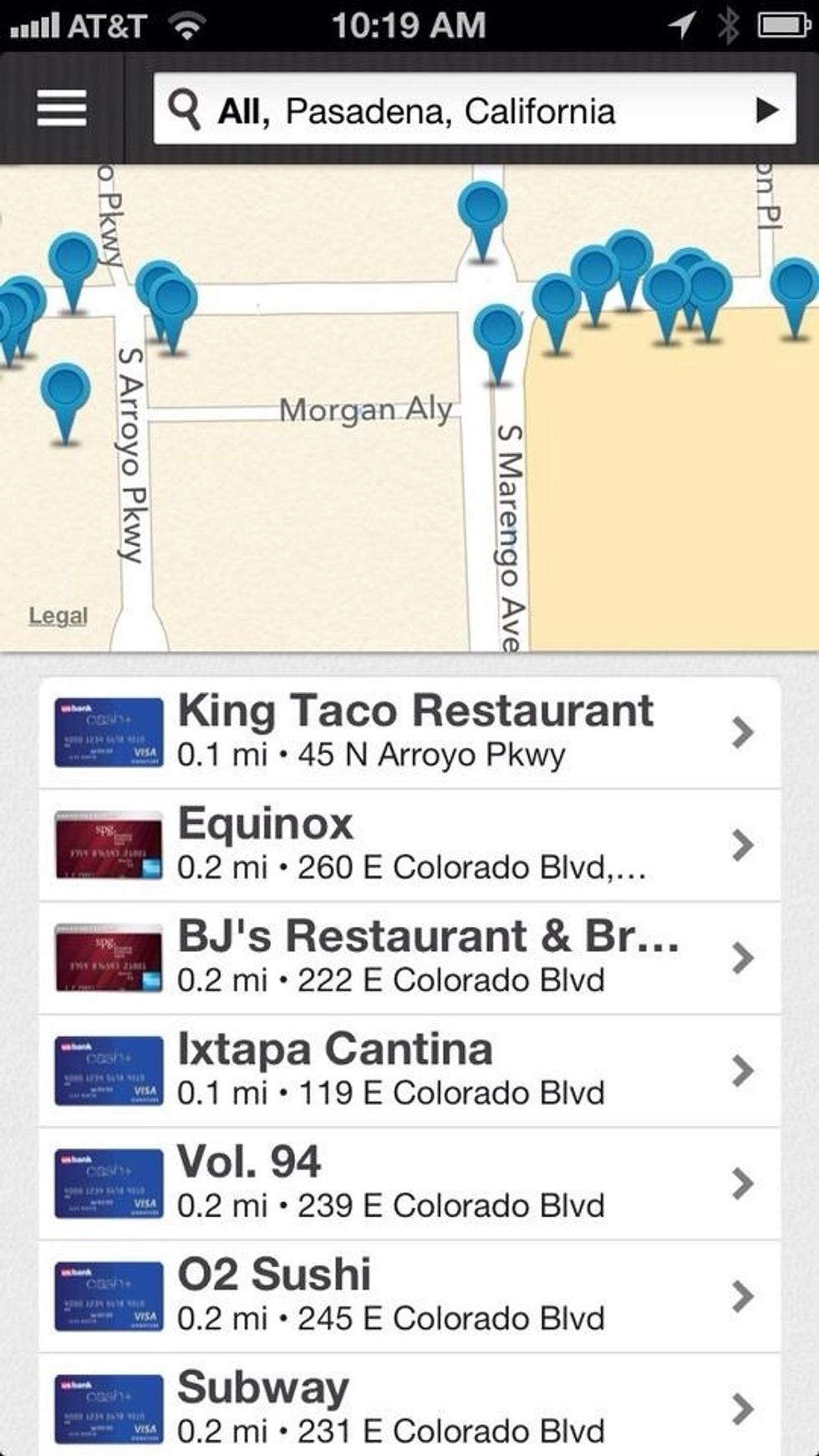The height and width of the screenshot is (1456, 819).
Task: Select Ixtapa Cantina from the list
Action: tap(409, 1072)
